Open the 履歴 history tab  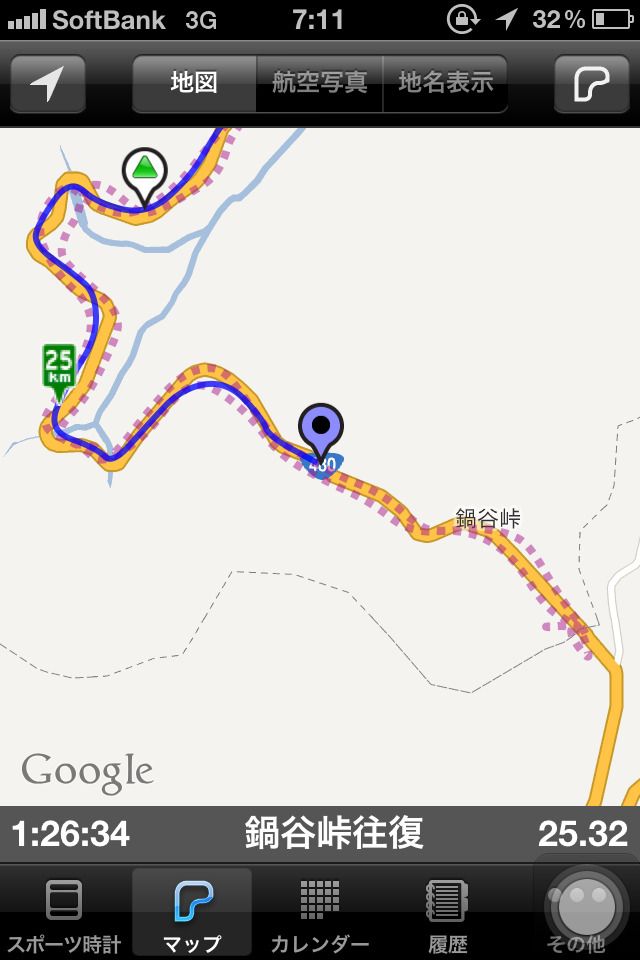pyautogui.click(x=448, y=912)
